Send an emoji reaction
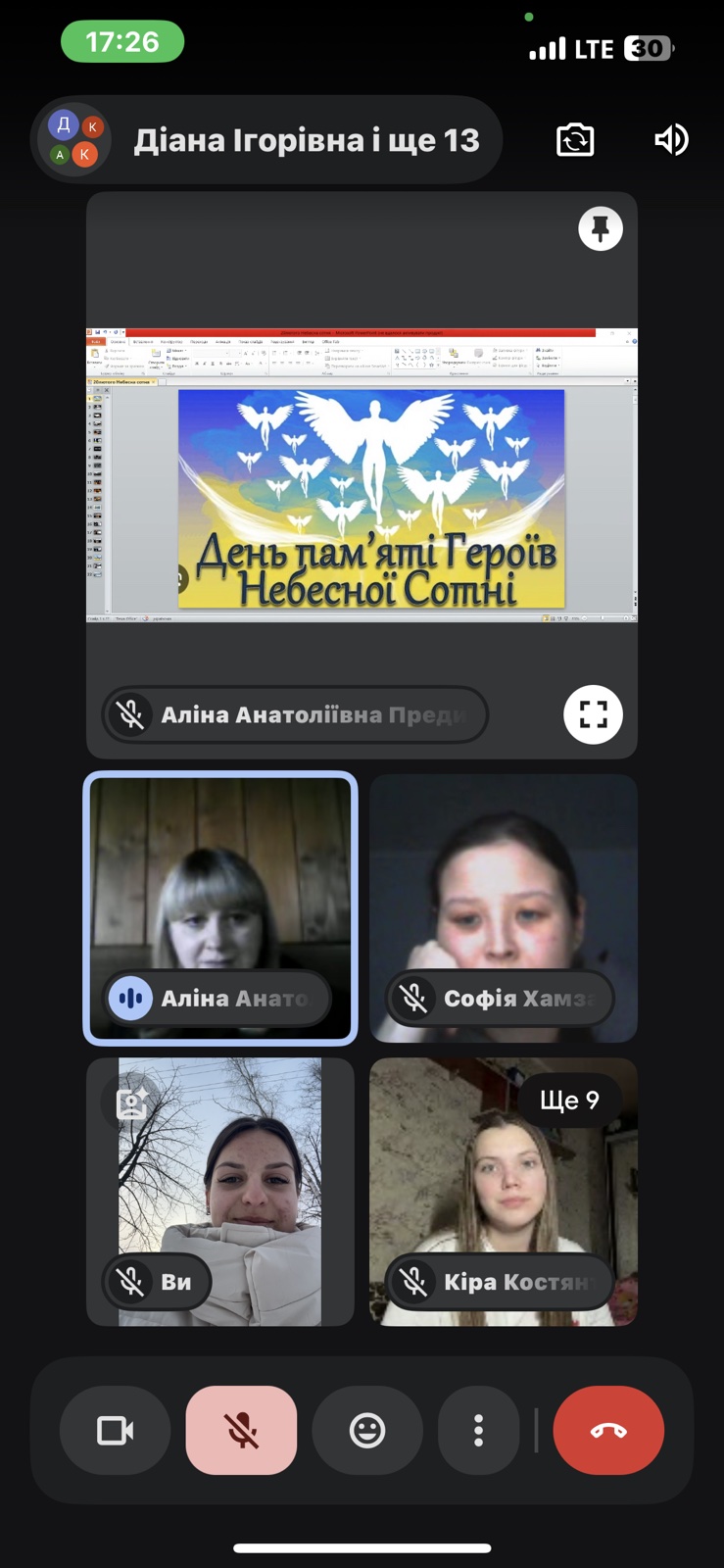Image resolution: width=724 pixels, height=1568 pixels. [367, 1431]
